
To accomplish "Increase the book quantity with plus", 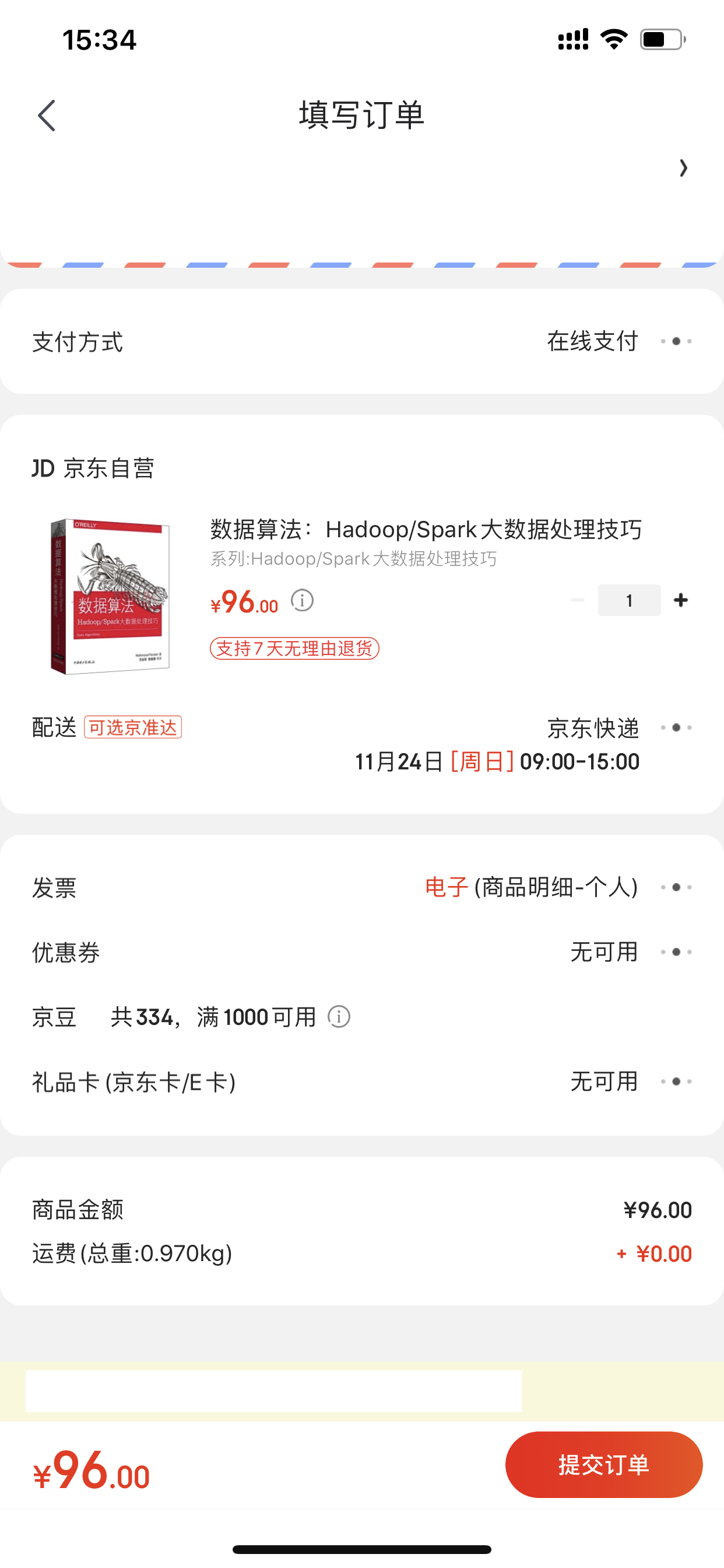I will [x=681, y=600].
